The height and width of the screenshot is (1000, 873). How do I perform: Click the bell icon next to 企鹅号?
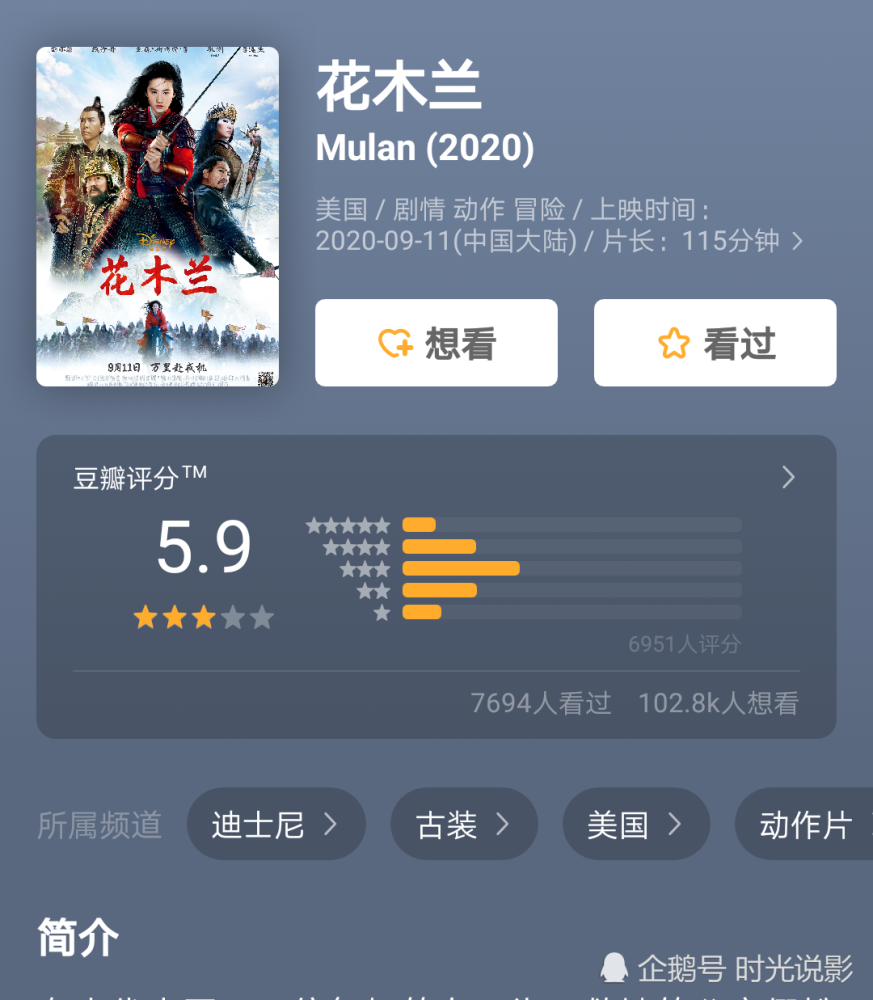pos(615,966)
